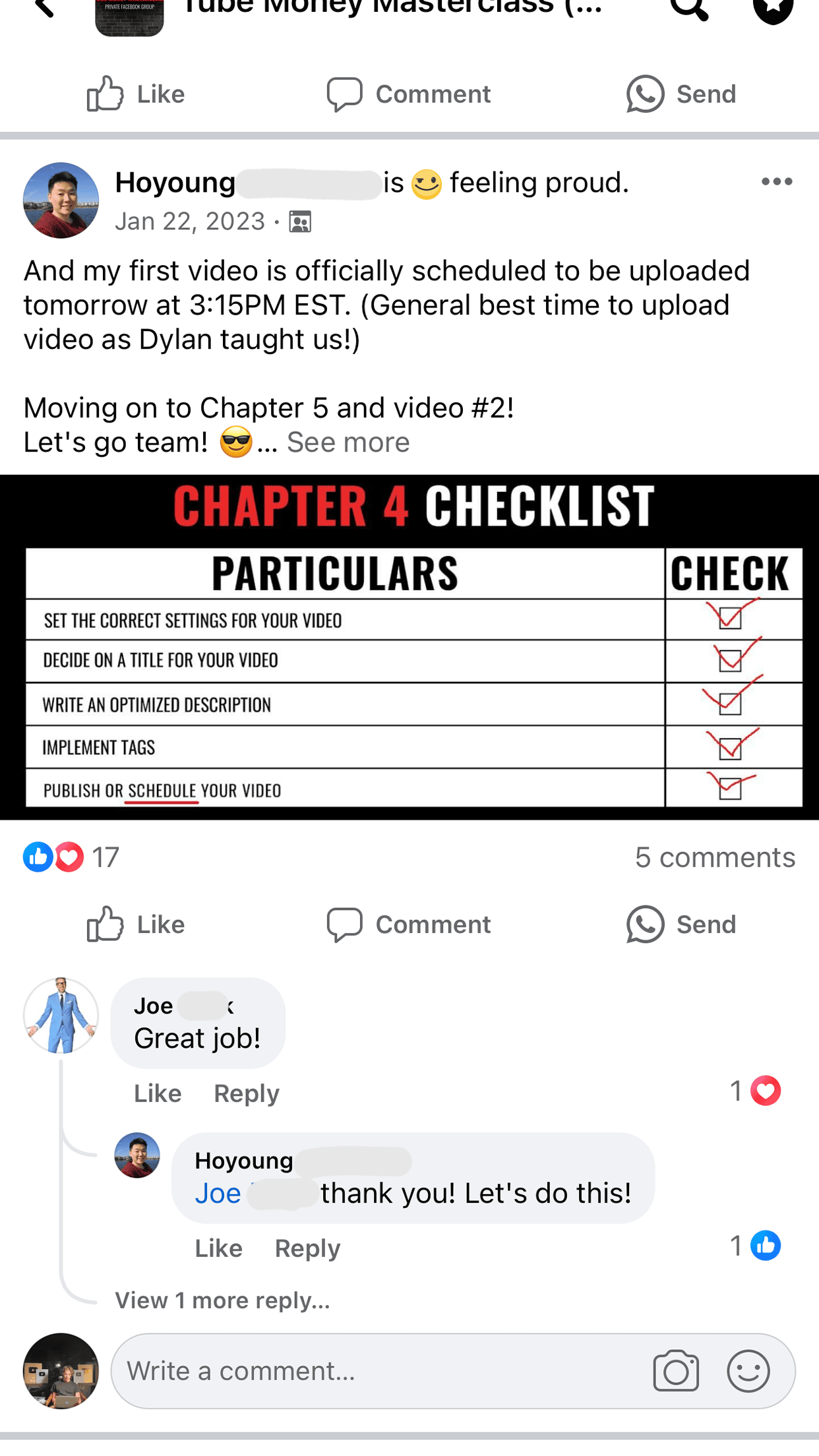Open the post's three-dot options menu
Image resolution: width=819 pixels, height=1456 pixels.
point(776,182)
